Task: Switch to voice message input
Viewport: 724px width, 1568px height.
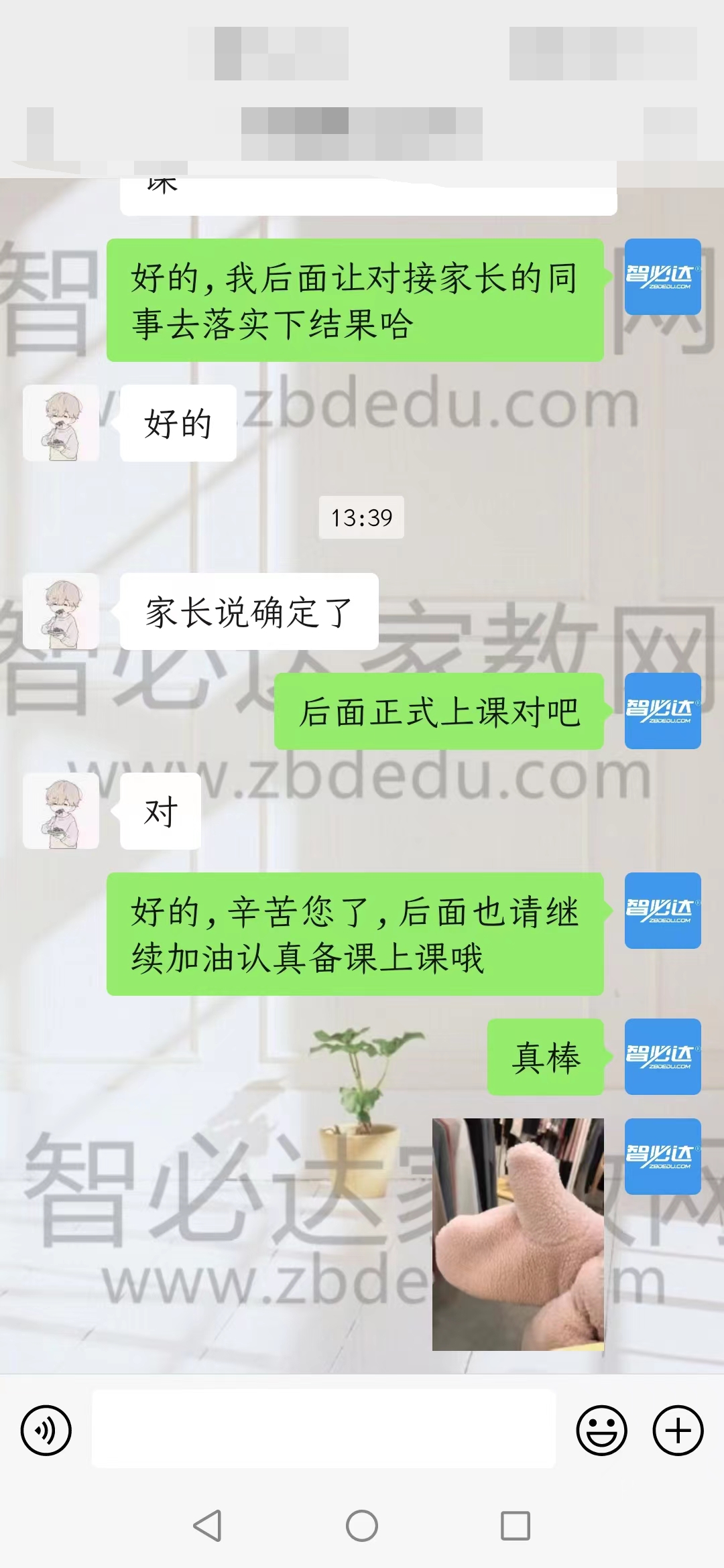Action: [x=46, y=1431]
